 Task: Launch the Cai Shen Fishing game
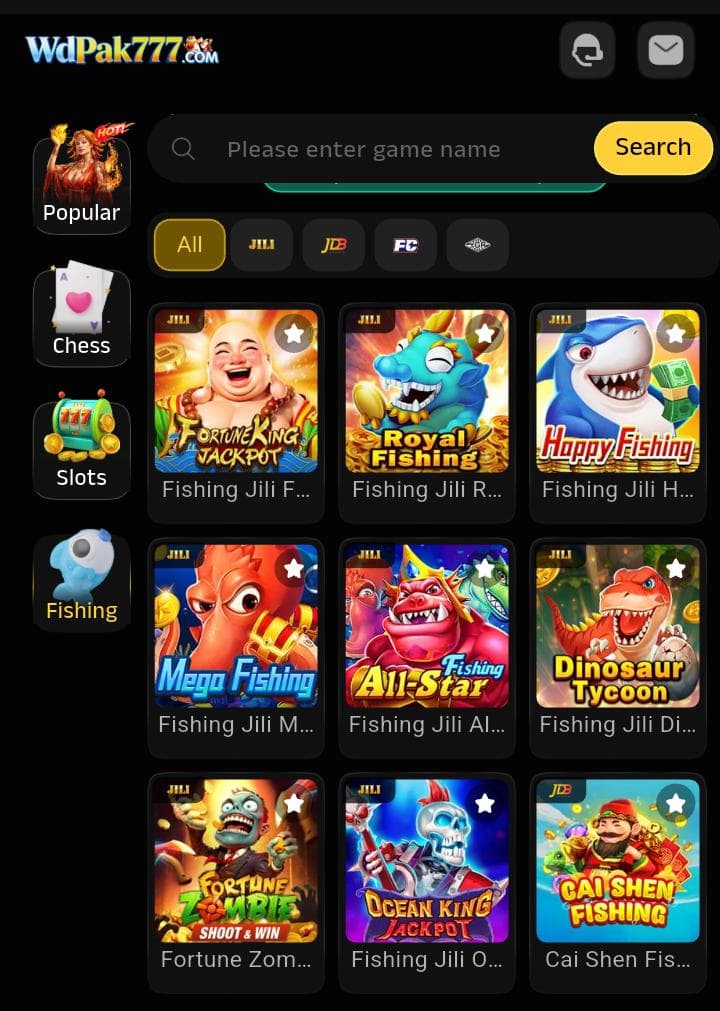coord(618,862)
